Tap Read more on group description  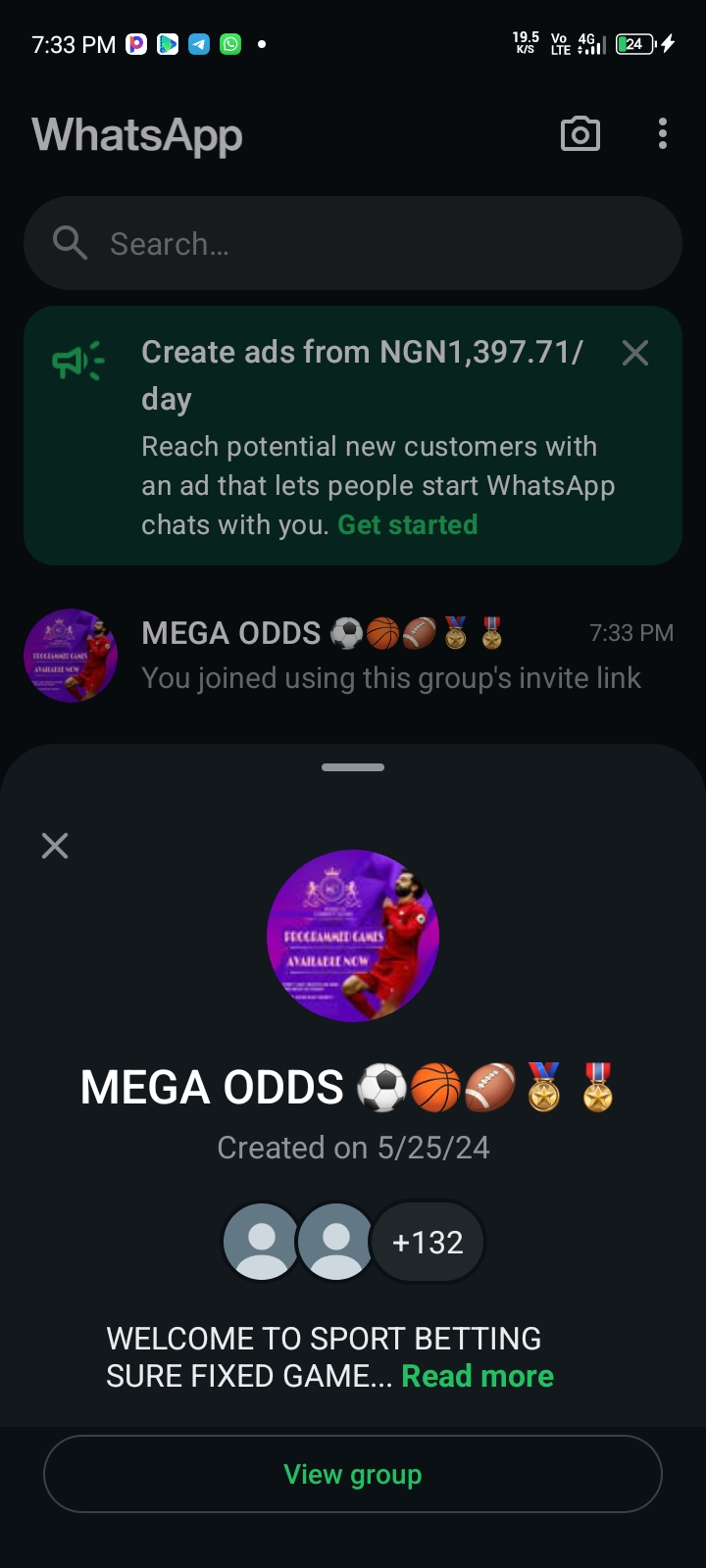pyautogui.click(x=478, y=1377)
